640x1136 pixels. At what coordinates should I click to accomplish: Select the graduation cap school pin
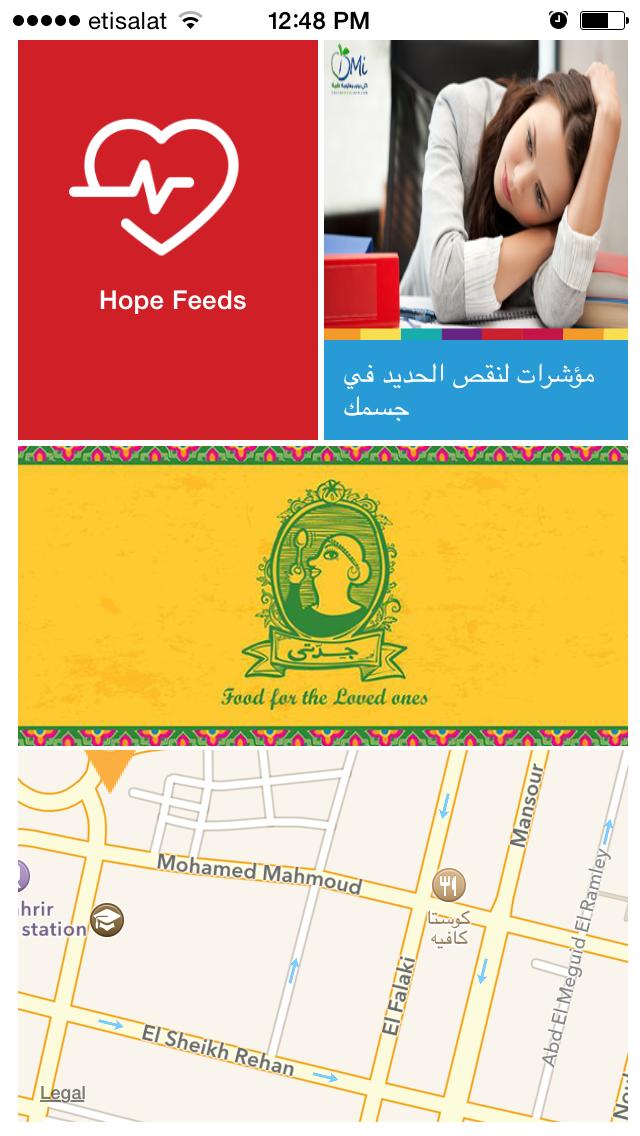[x=107, y=919]
